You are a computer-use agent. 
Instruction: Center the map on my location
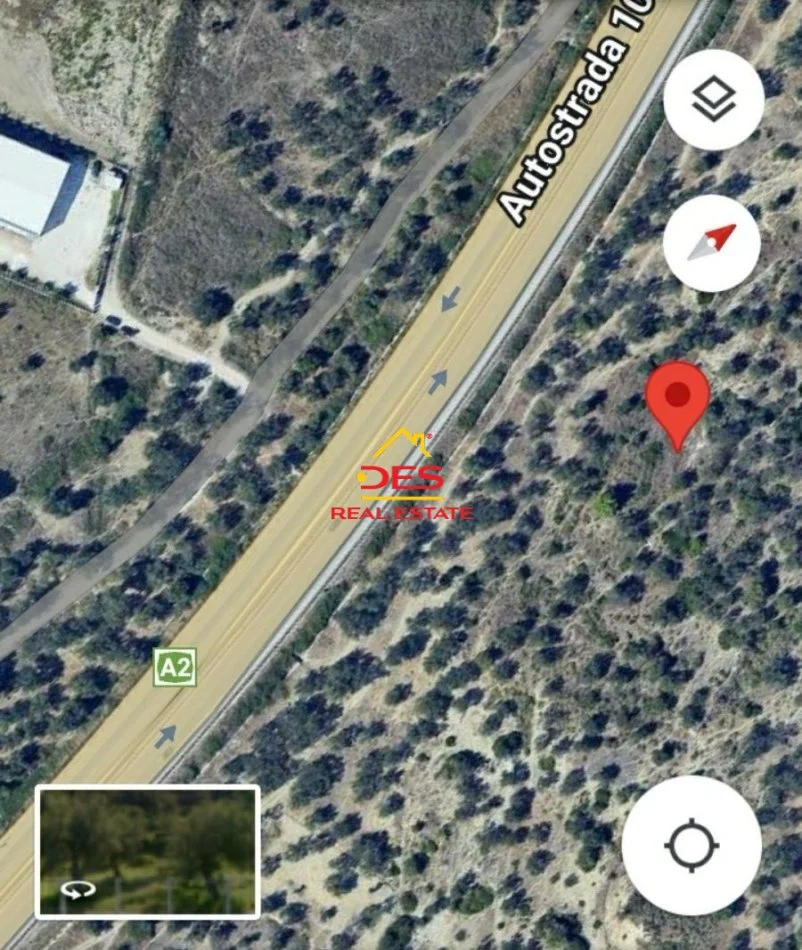click(692, 845)
